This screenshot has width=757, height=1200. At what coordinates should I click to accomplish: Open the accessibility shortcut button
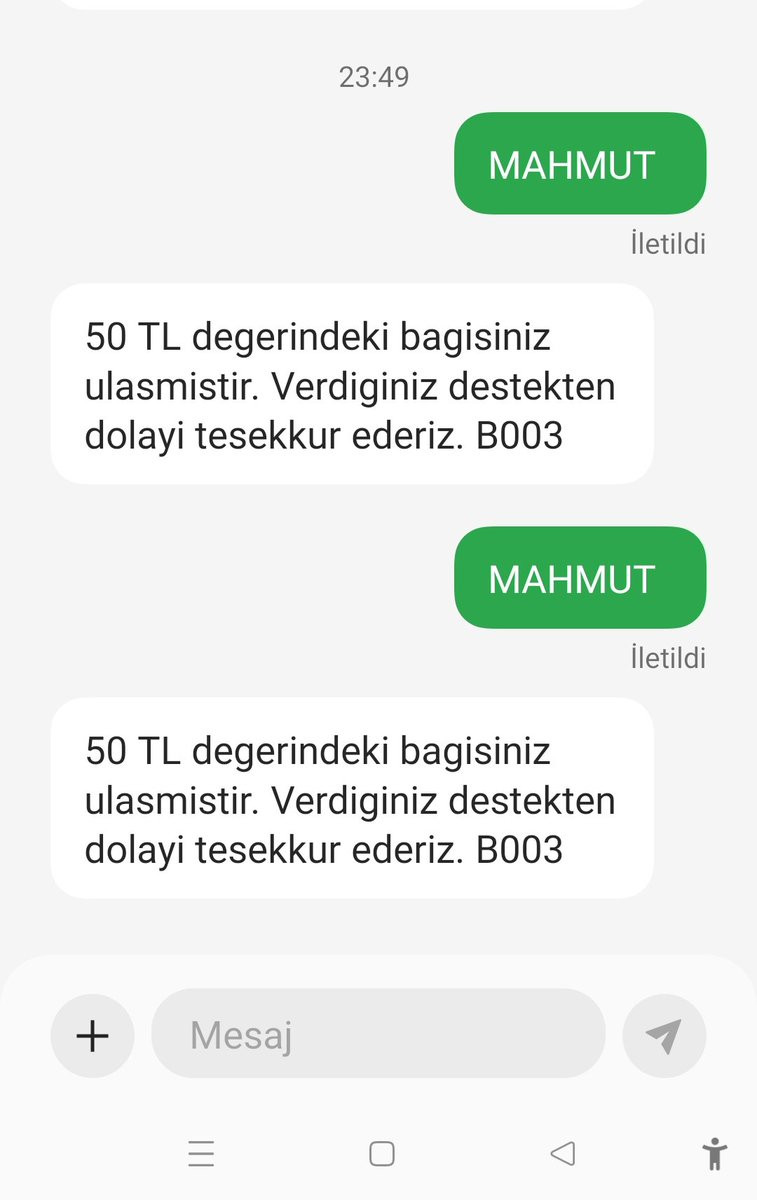point(714,1154)
